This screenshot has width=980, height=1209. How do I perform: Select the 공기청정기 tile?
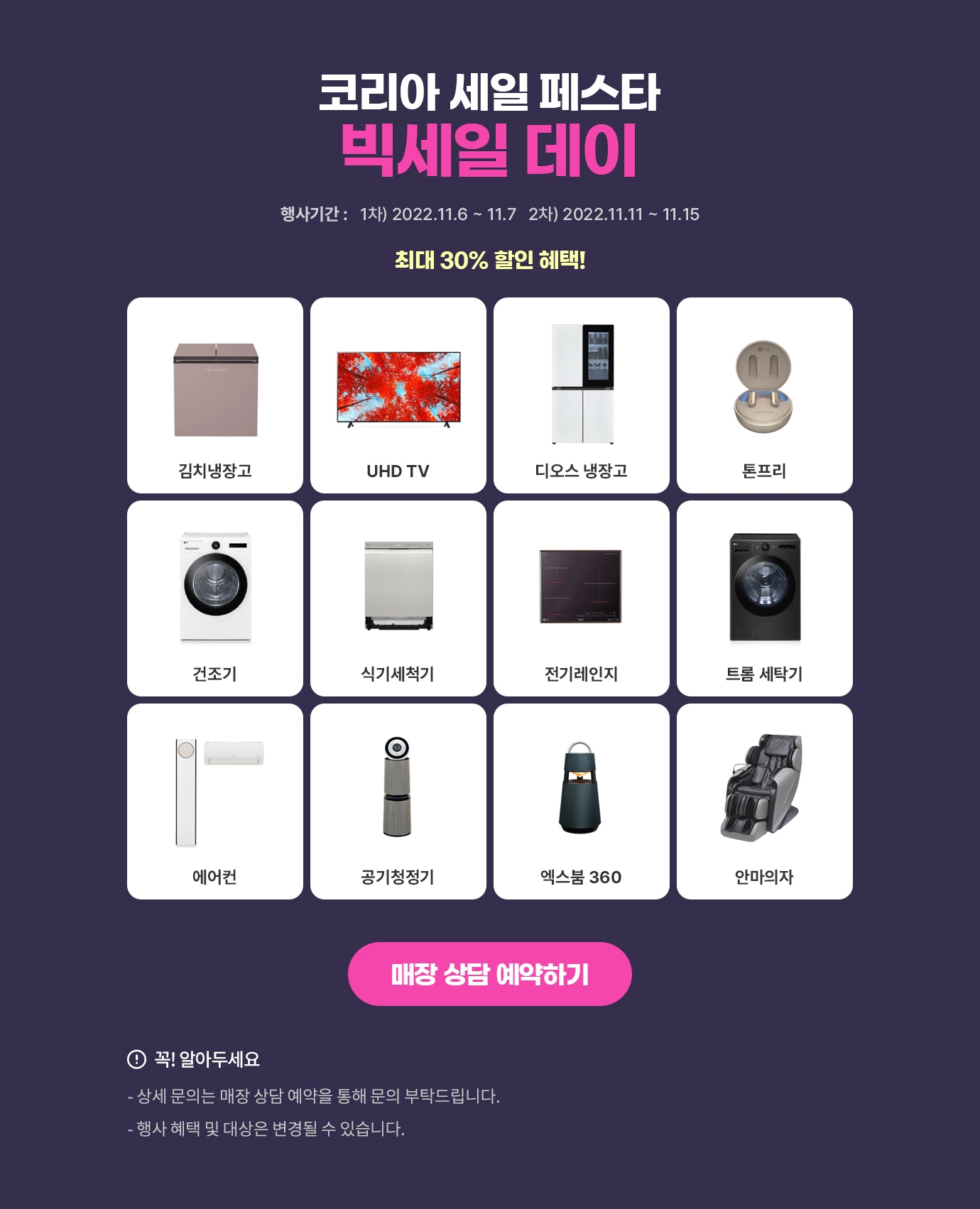pos(398,802)
